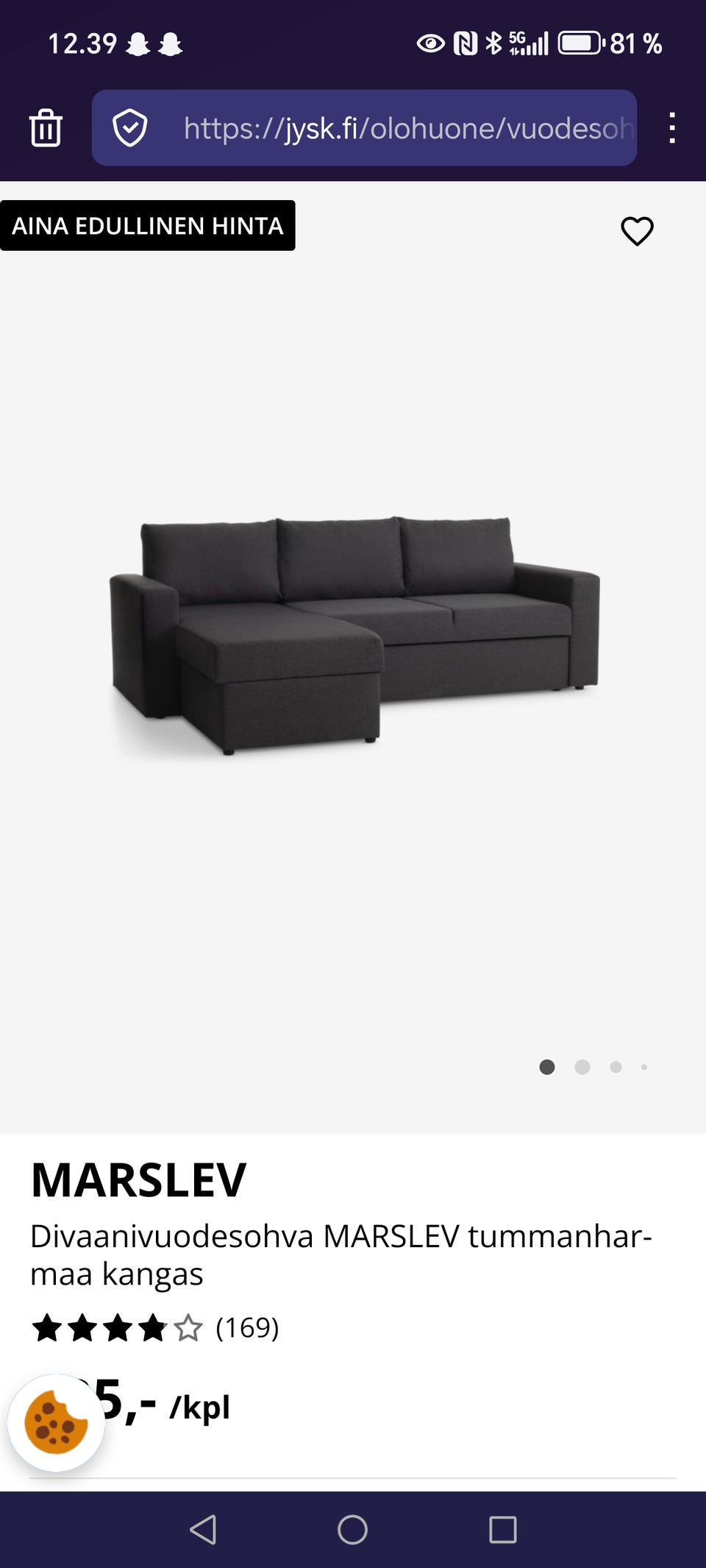Go to the home screen
The width and height of the screenshot is (706, 1568).
click(x=353, y=1530)
